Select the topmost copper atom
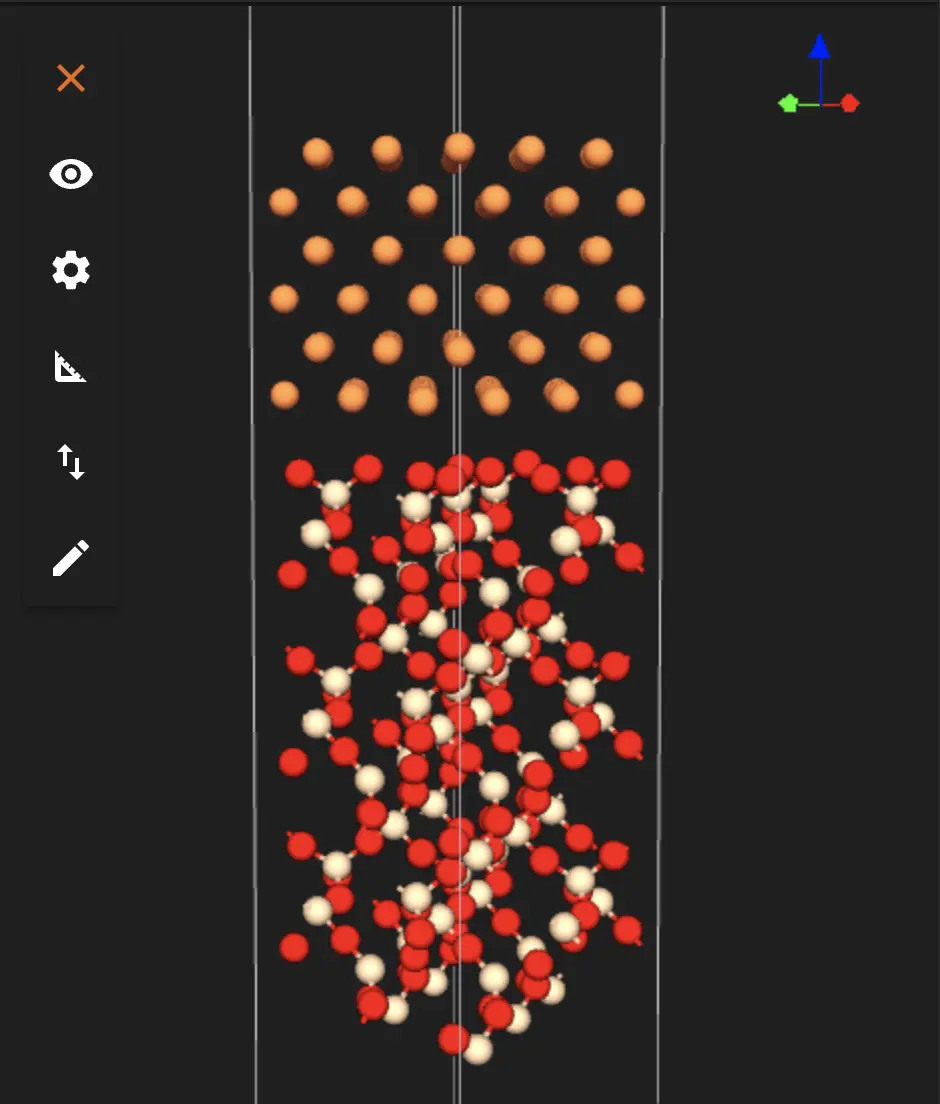The height and width of the screenshot is (1104, 940). (x=460, y=147)
